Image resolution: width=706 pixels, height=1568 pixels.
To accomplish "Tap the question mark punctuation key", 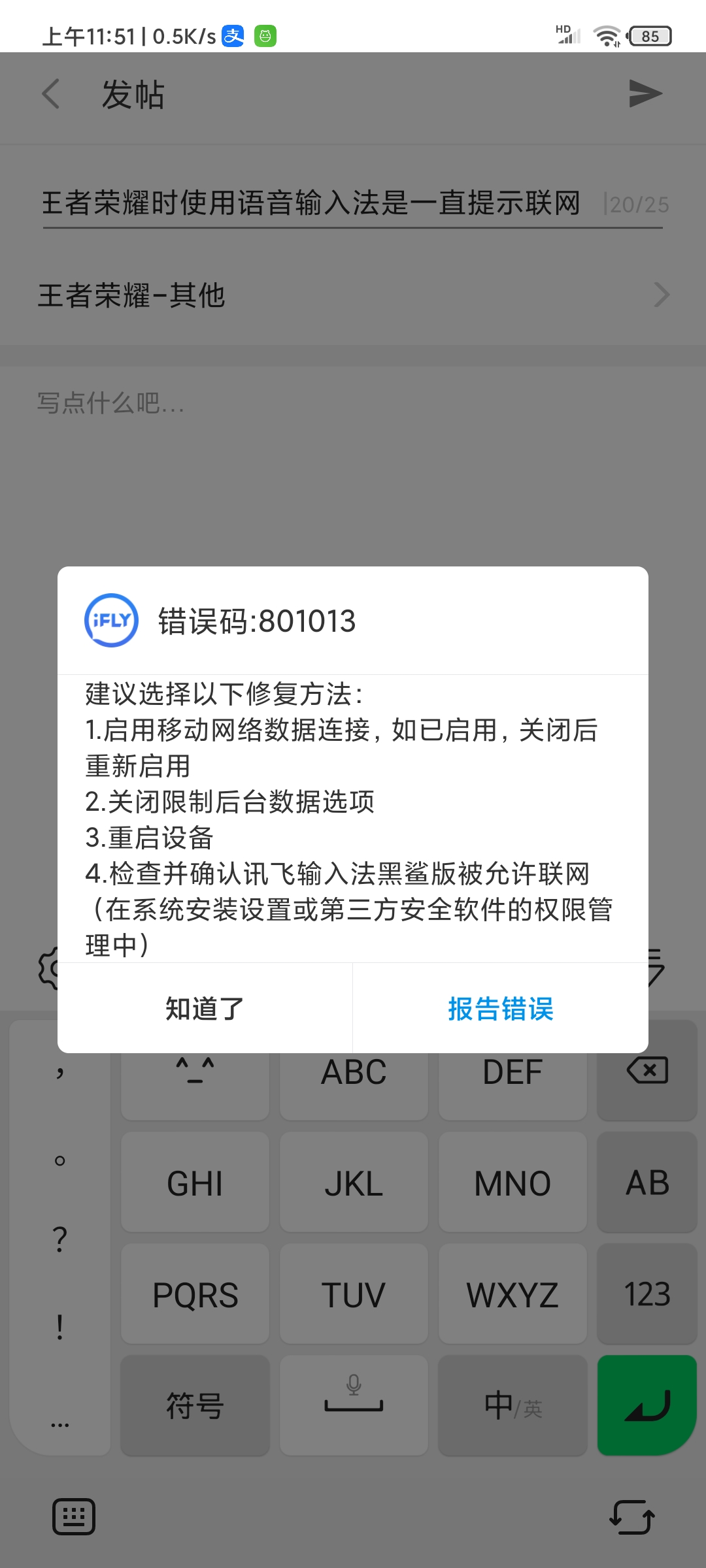I will 60,1239.
